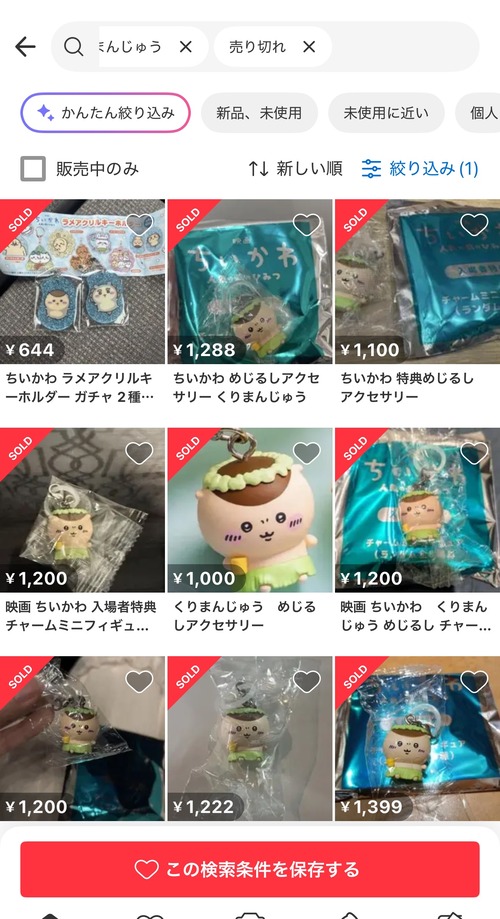Open the ¥1,222 sold item
500x919 pixels.
[250, 738]
